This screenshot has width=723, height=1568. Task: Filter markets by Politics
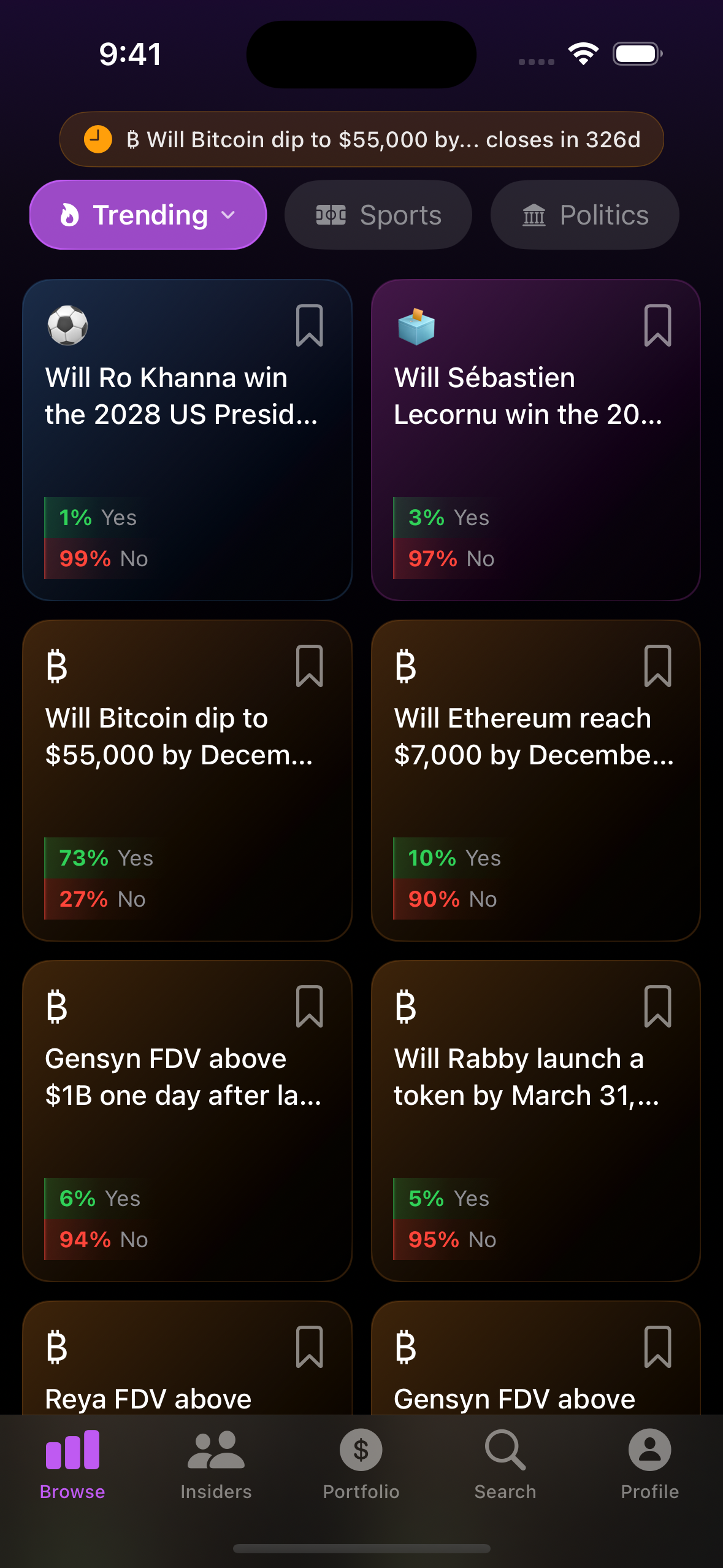pos(585,215)
